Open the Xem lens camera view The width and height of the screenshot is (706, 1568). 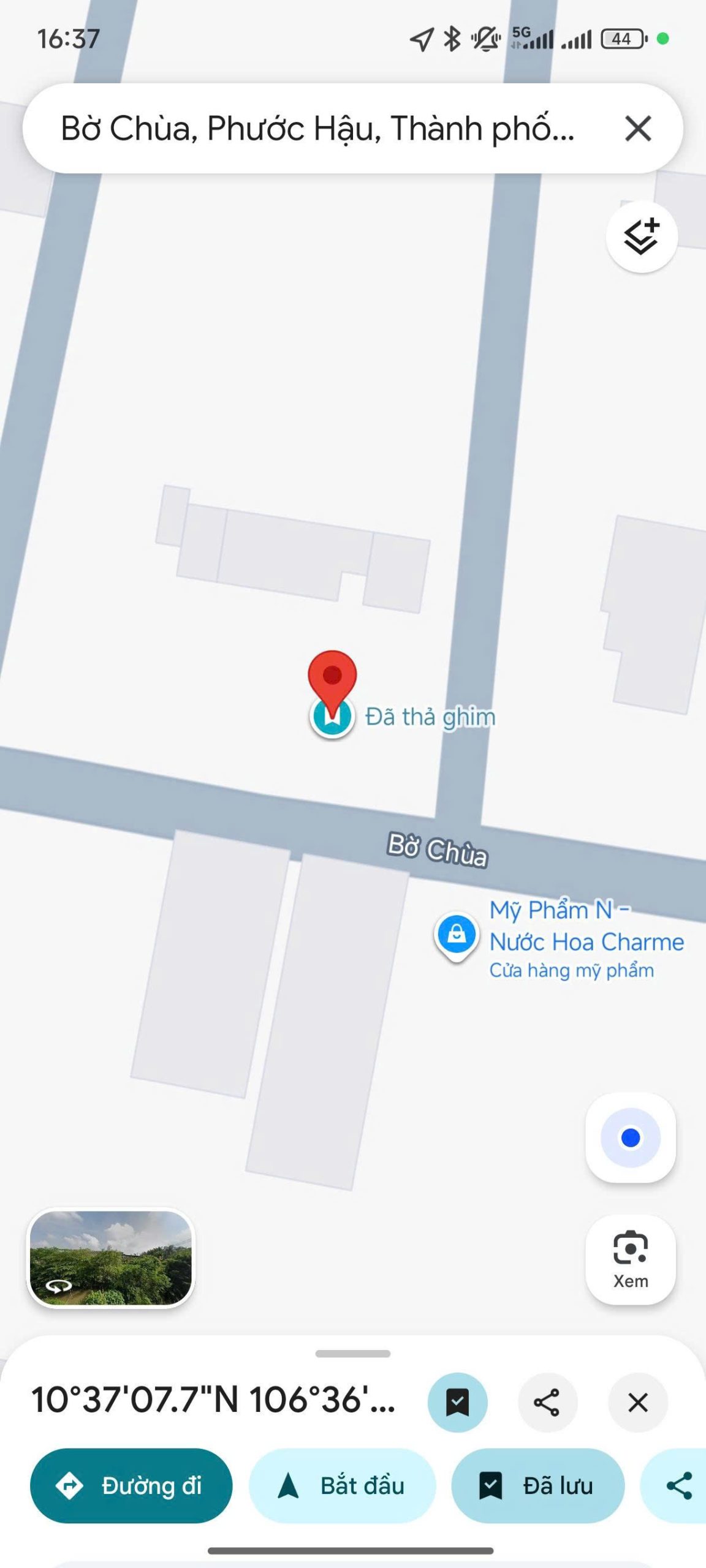tap(630, 1259)
